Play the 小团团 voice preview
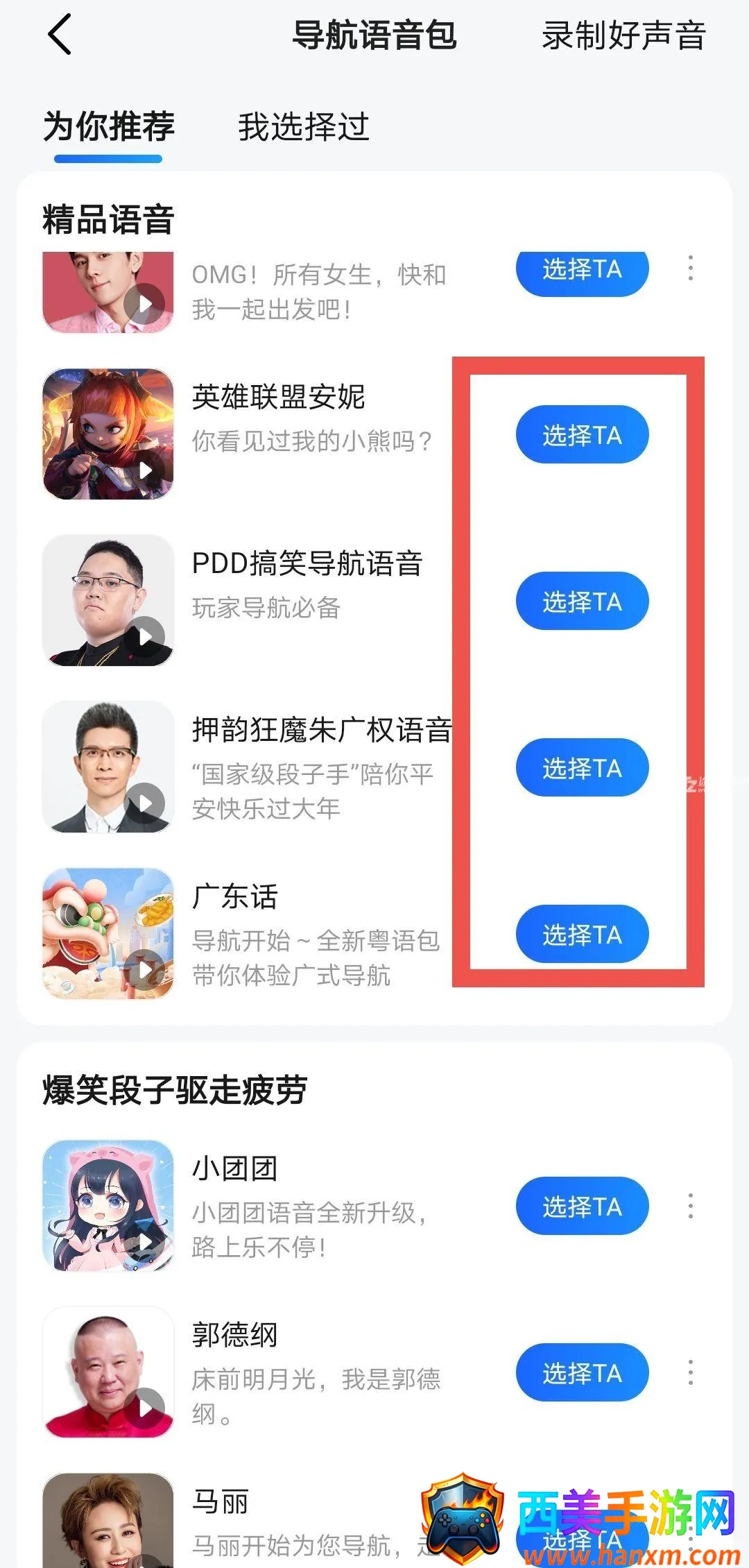This screenshot has height=1568, width=749. tap(145, 1242)
